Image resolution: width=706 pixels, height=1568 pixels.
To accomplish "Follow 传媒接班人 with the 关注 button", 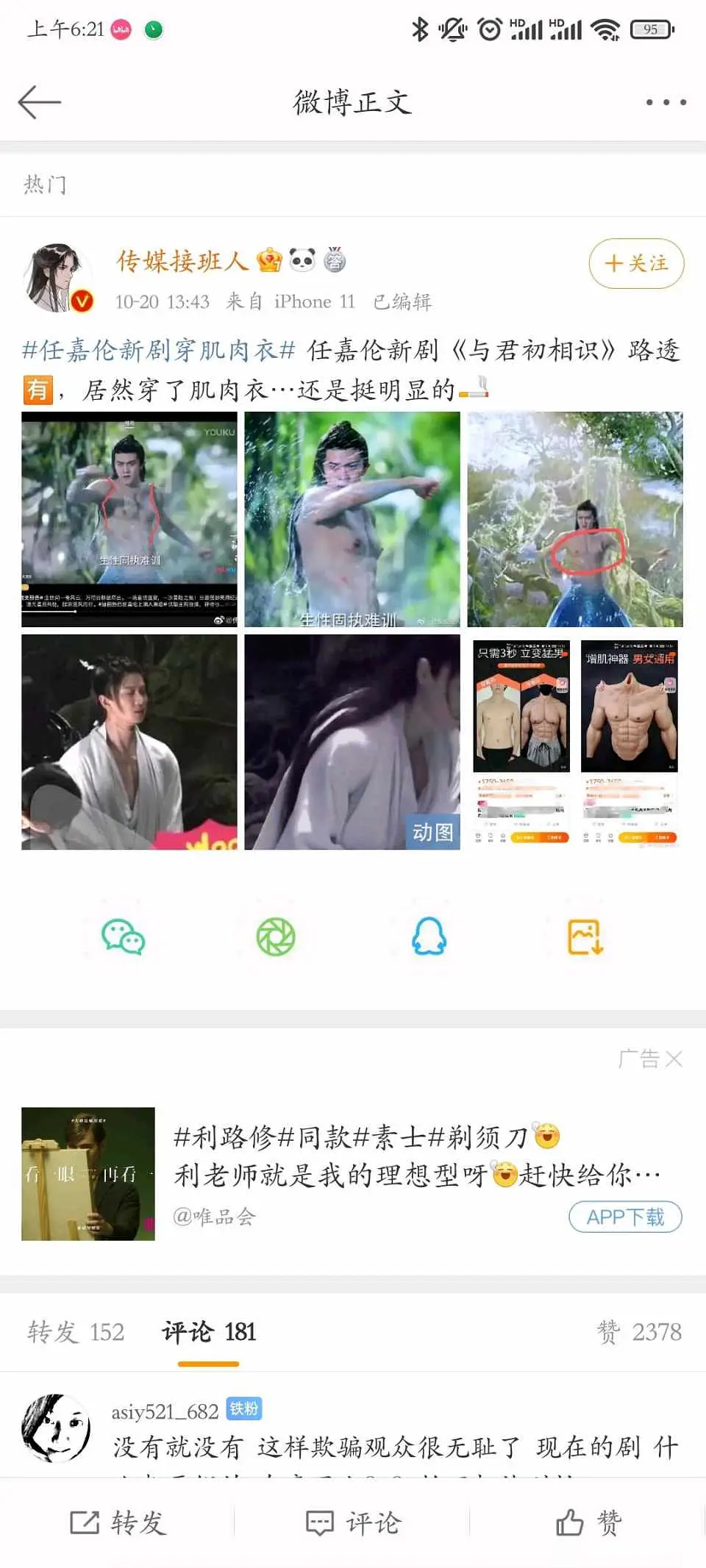I will [x=636, y=263].
